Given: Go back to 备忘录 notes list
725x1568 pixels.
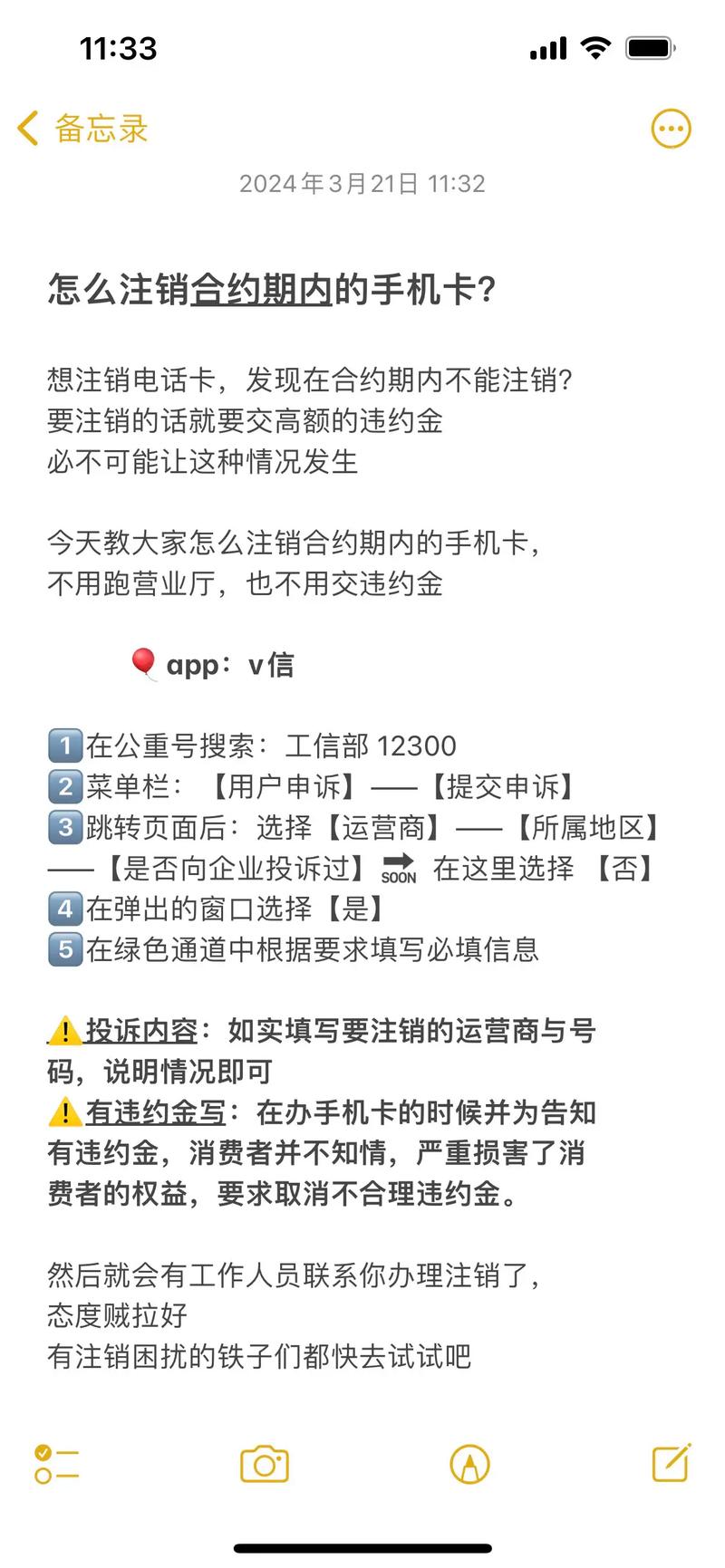Looking at the screenshot, I should point(83,129).
